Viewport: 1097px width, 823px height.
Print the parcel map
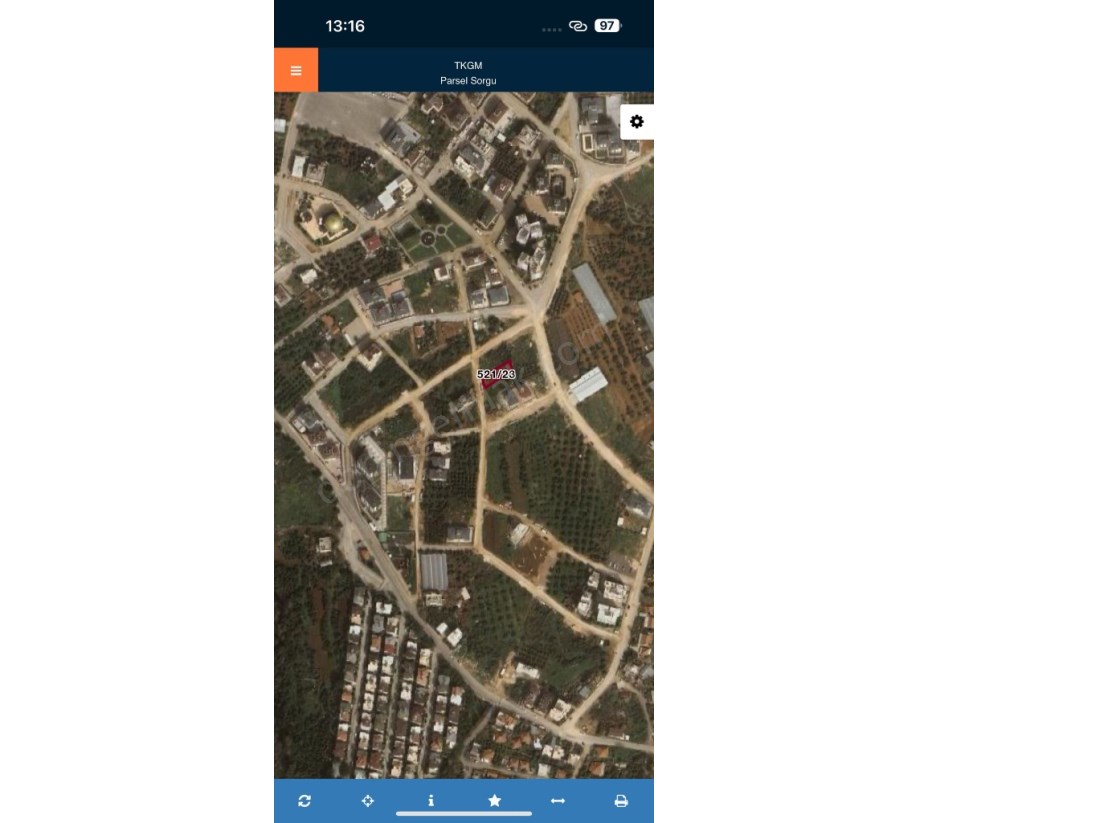coord(621,801)
